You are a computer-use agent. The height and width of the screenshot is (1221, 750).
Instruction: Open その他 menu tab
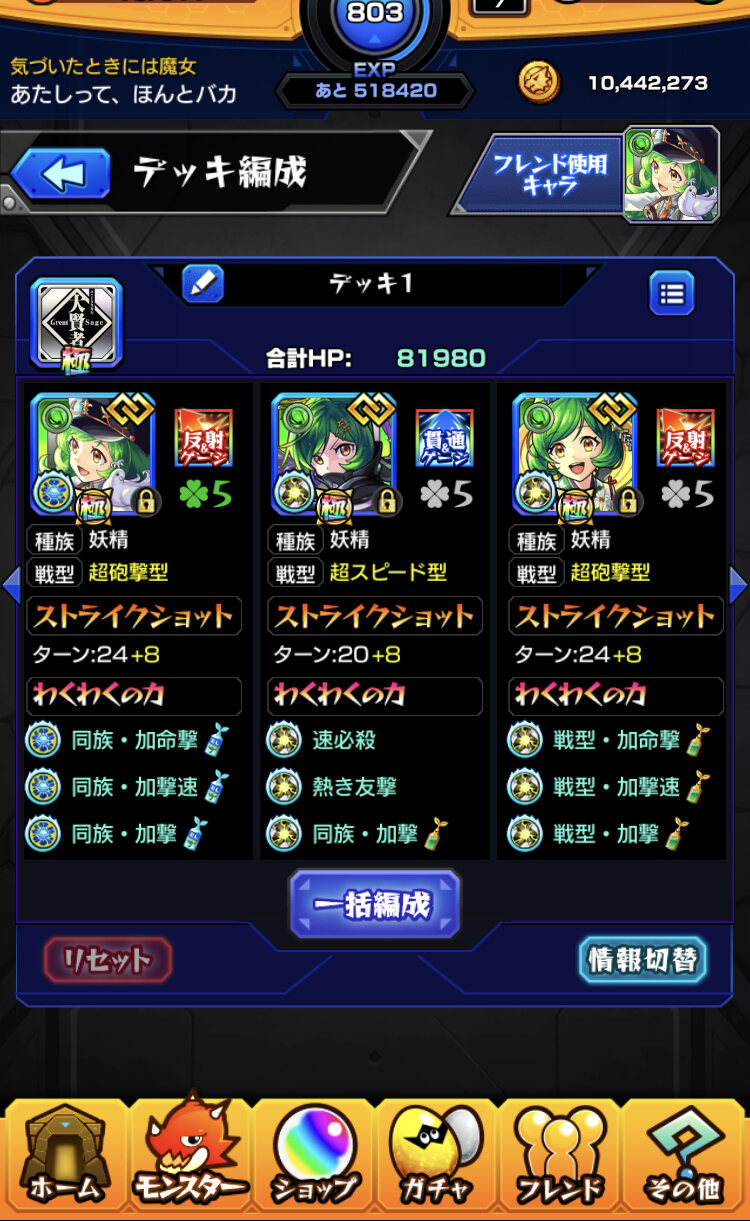[685, 1160]
